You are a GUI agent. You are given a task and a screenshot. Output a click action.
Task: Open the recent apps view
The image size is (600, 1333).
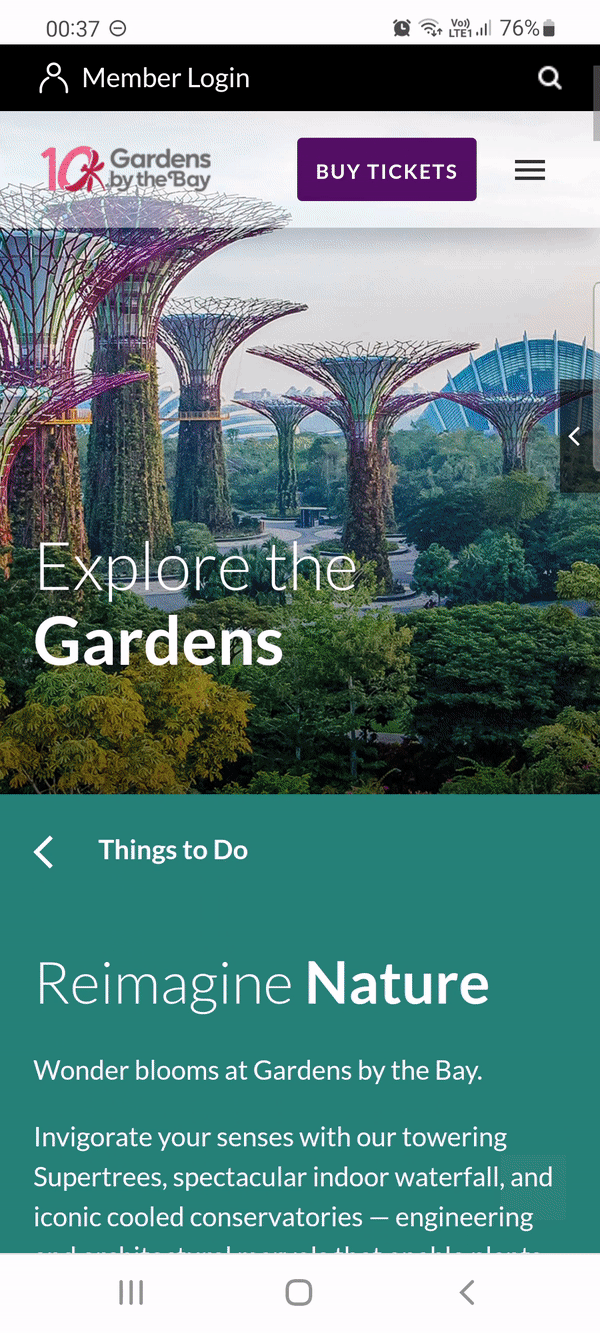click(x=131, y=1292)
